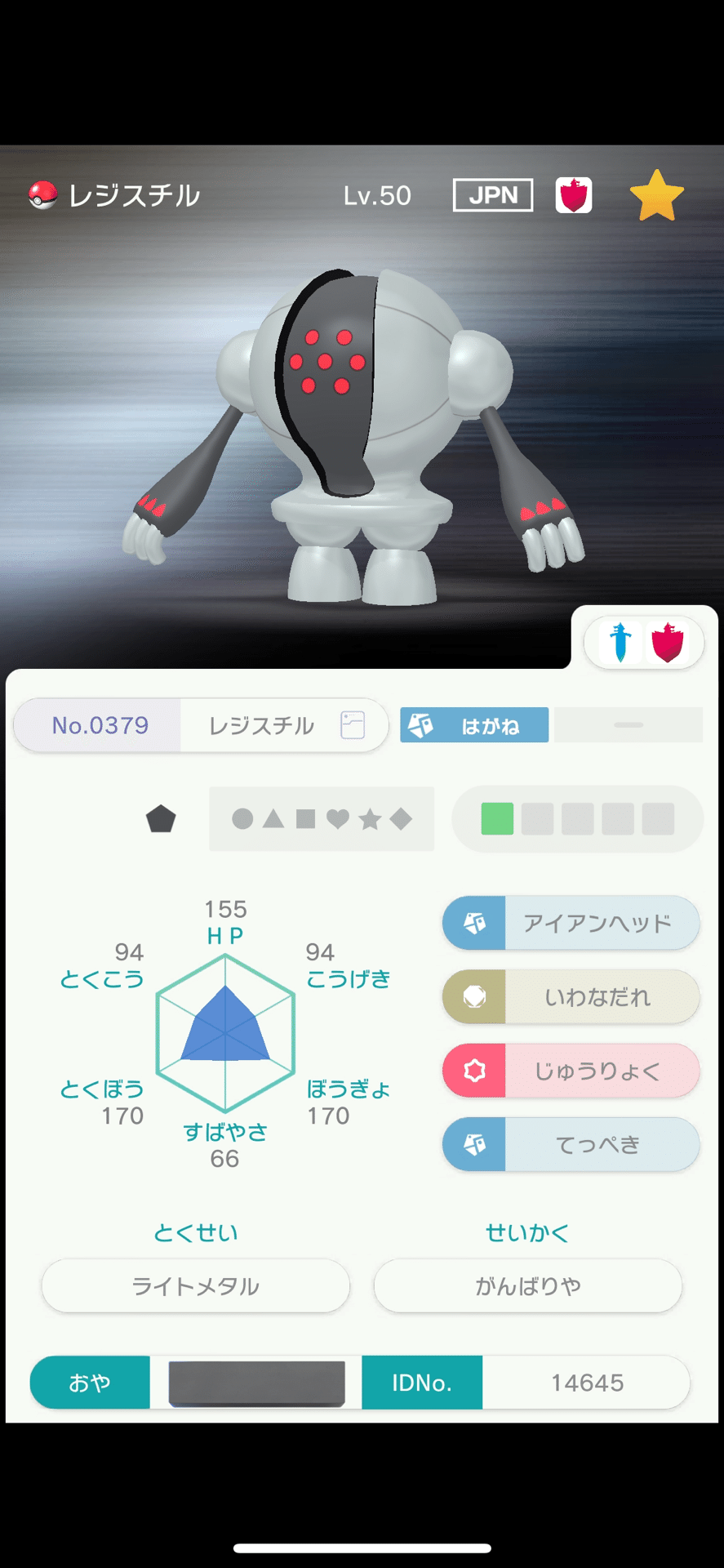Click the black pentagon origin mark
This screenshot has width=724, height=1568.
pos(161,818)
